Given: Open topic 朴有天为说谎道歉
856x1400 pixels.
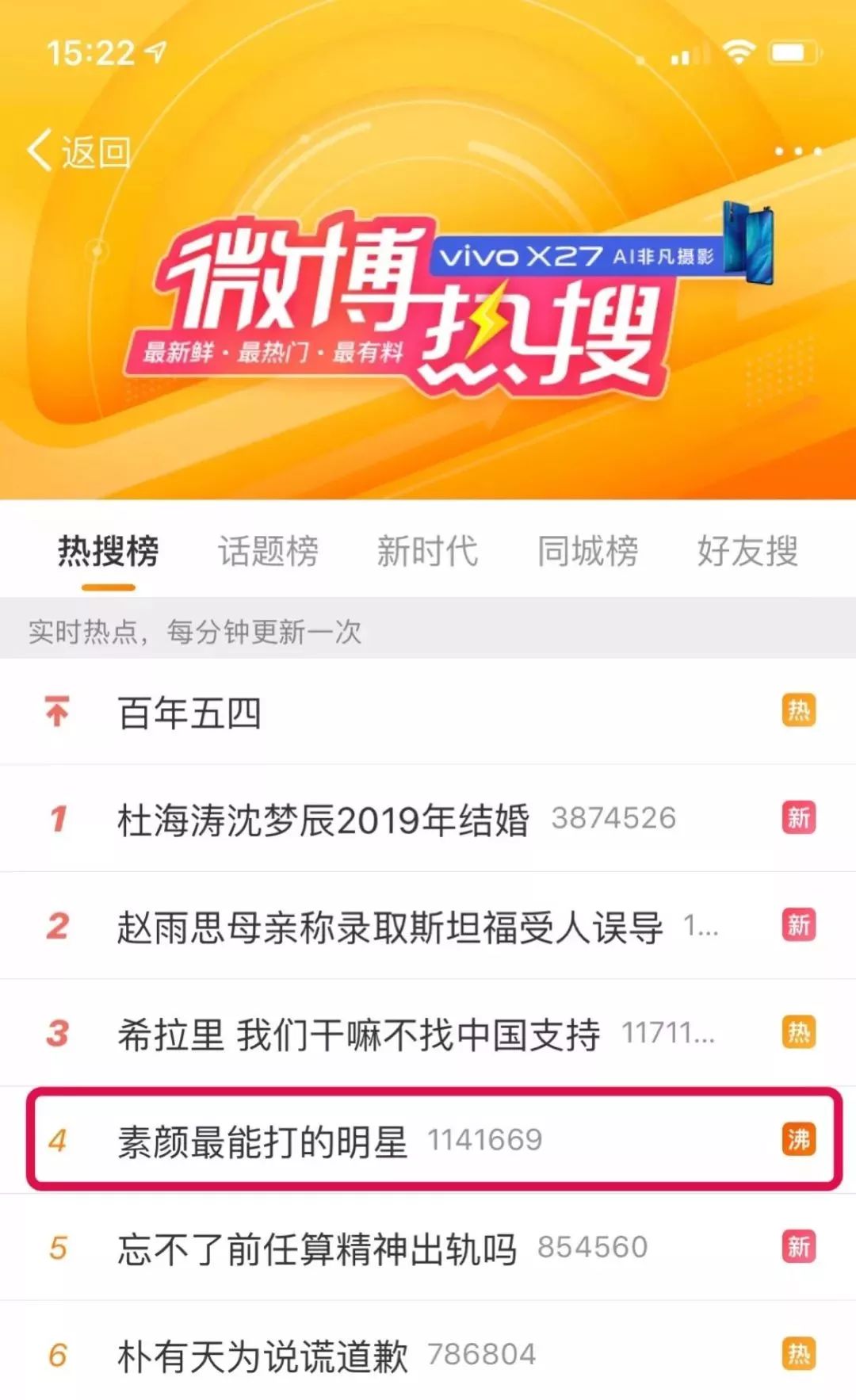Looking at the screenshot, I should (262, 1356).
